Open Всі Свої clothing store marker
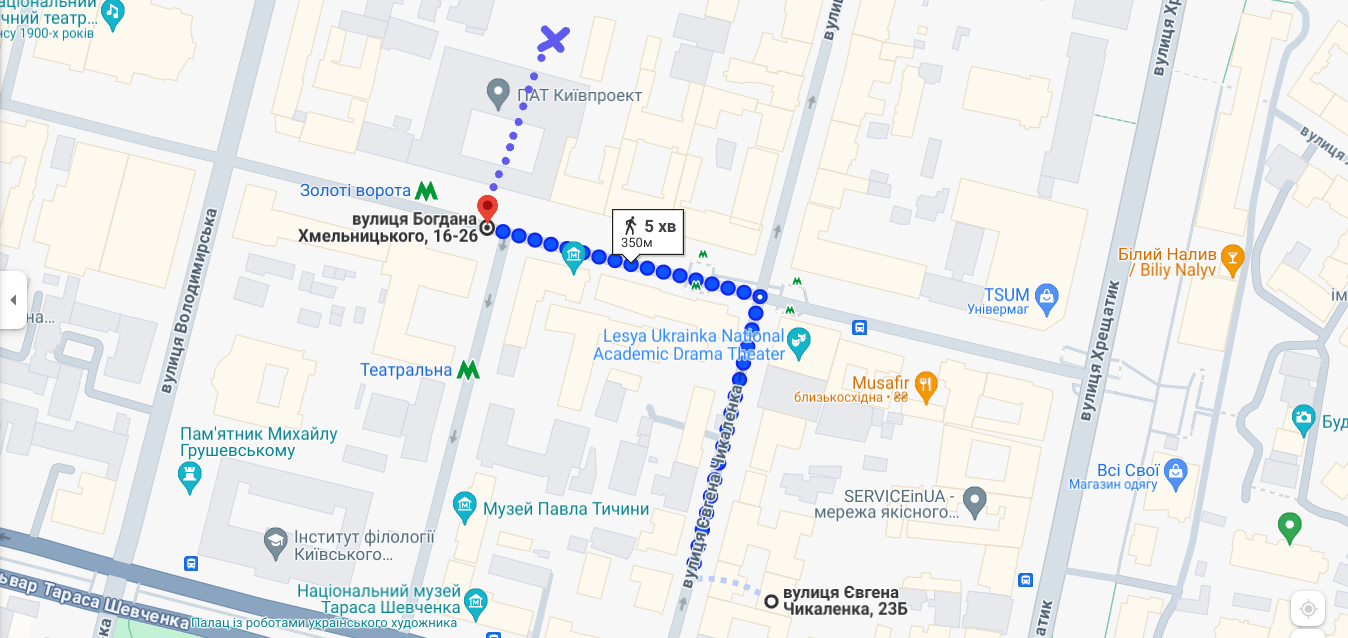 coord(1176,470)
